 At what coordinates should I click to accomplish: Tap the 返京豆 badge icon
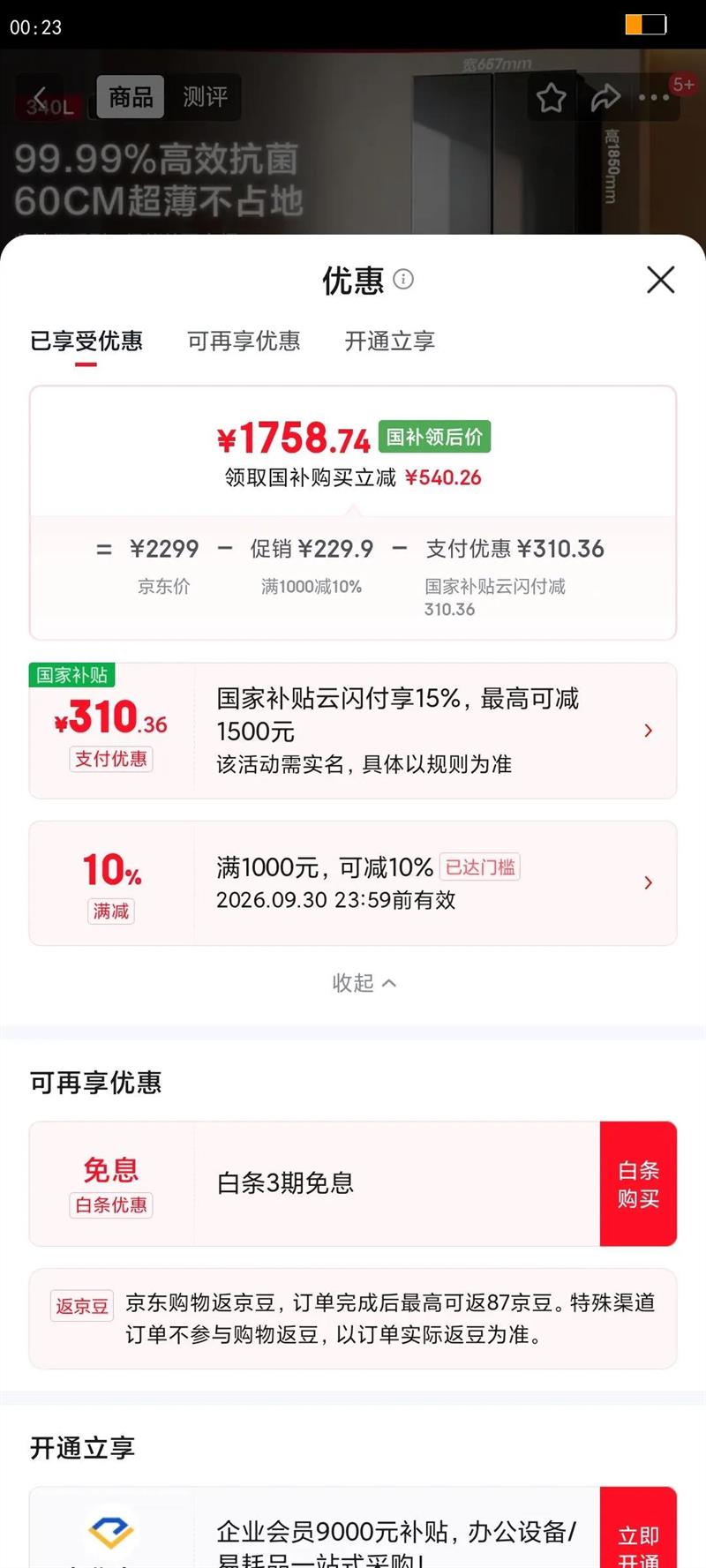coord(80,1307)
